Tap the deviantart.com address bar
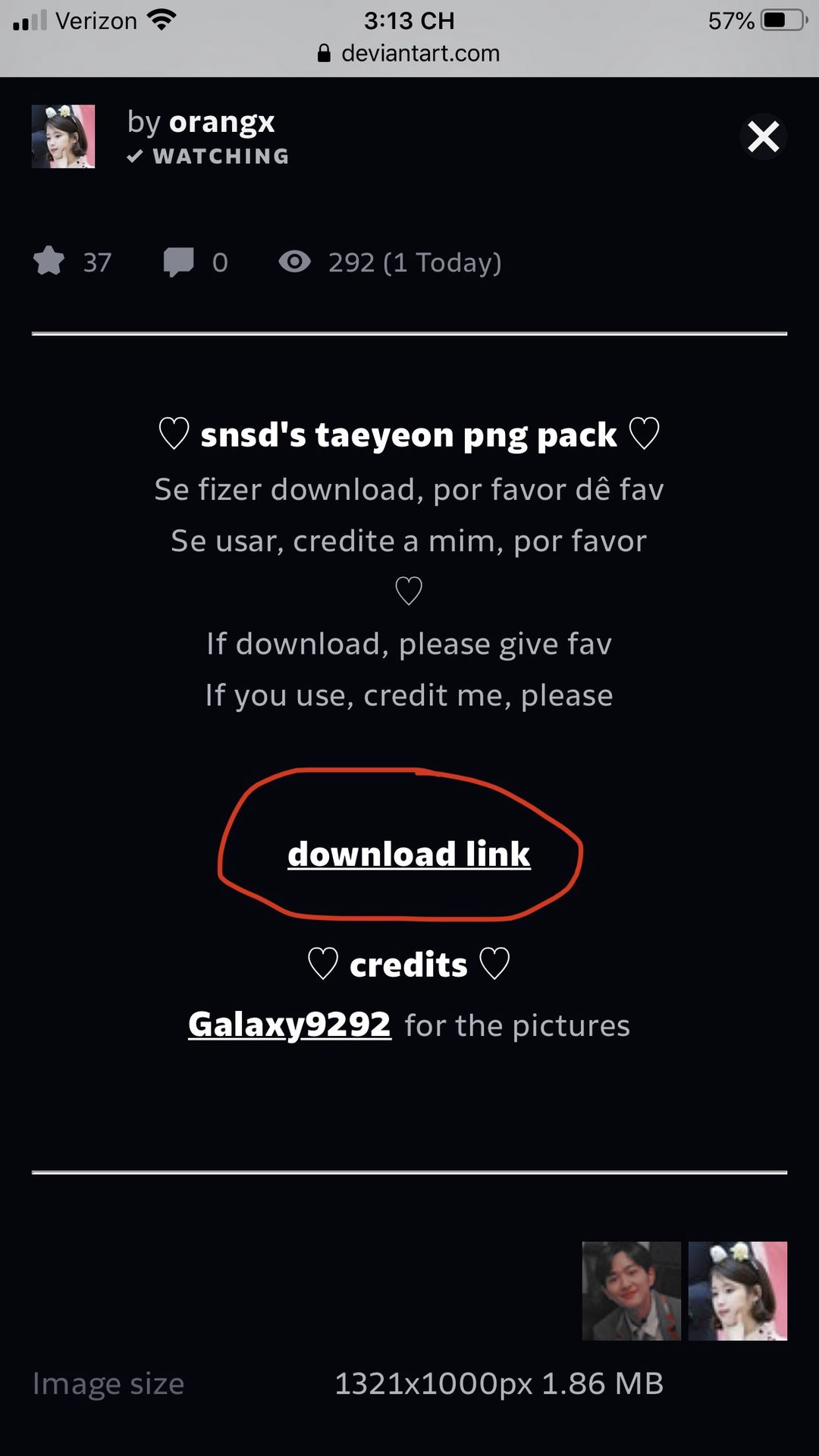819x1456 pixels. [409, 53]
